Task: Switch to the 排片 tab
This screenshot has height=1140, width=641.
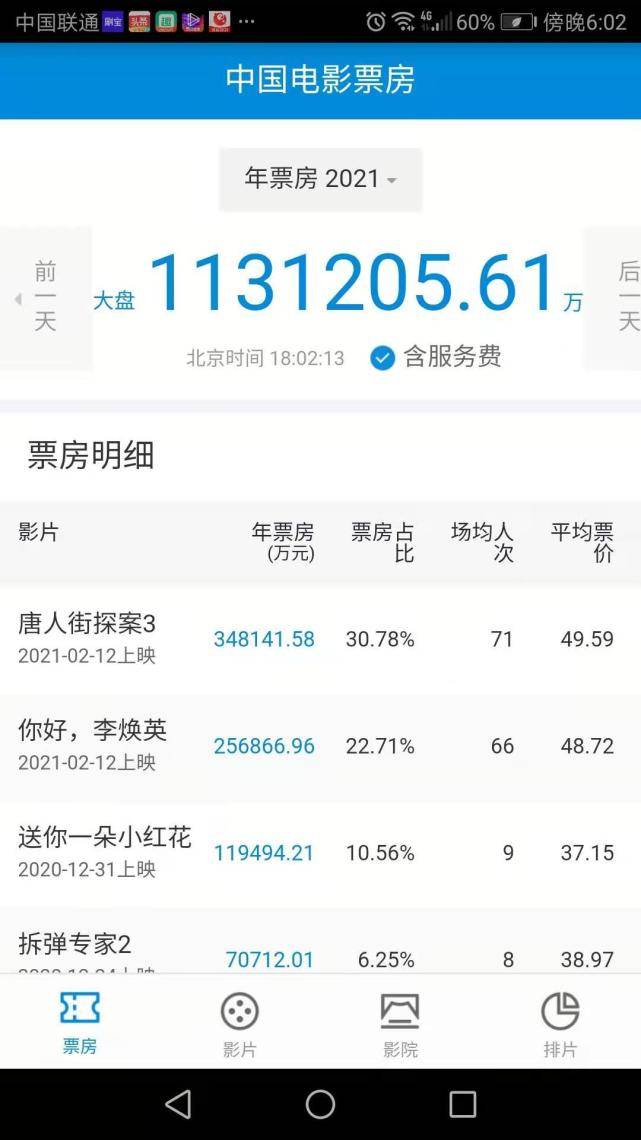Action: (x=560, y=1023)
